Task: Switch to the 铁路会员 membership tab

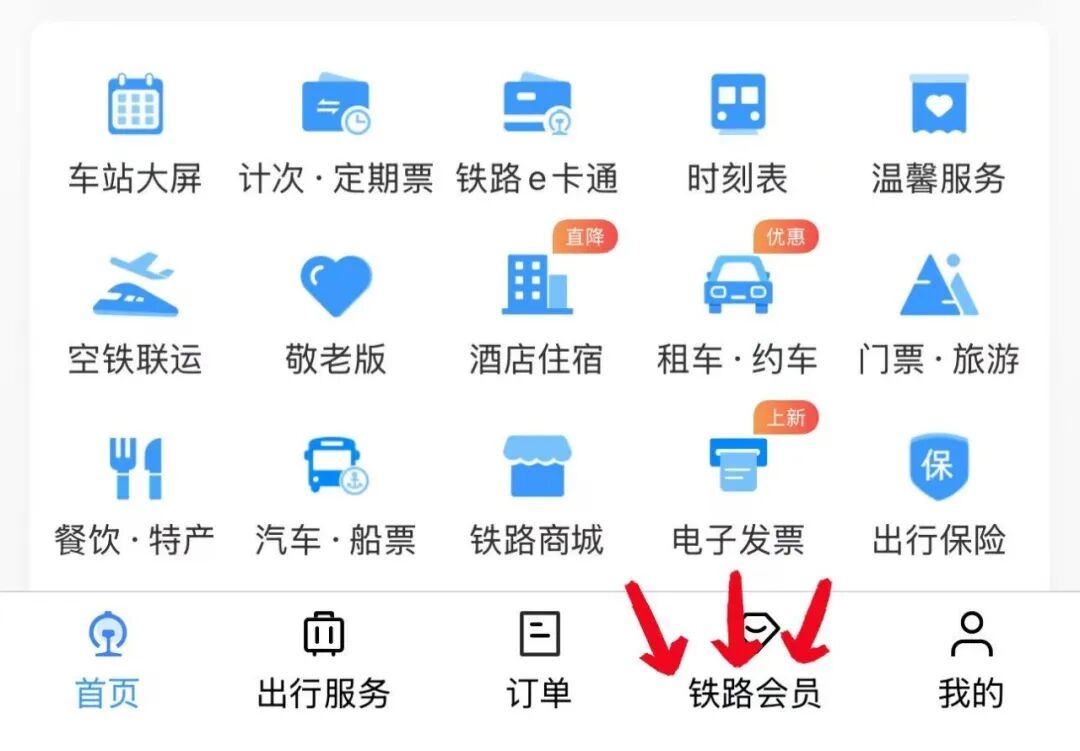Action: pyautogui.click(x=755, y=662)
